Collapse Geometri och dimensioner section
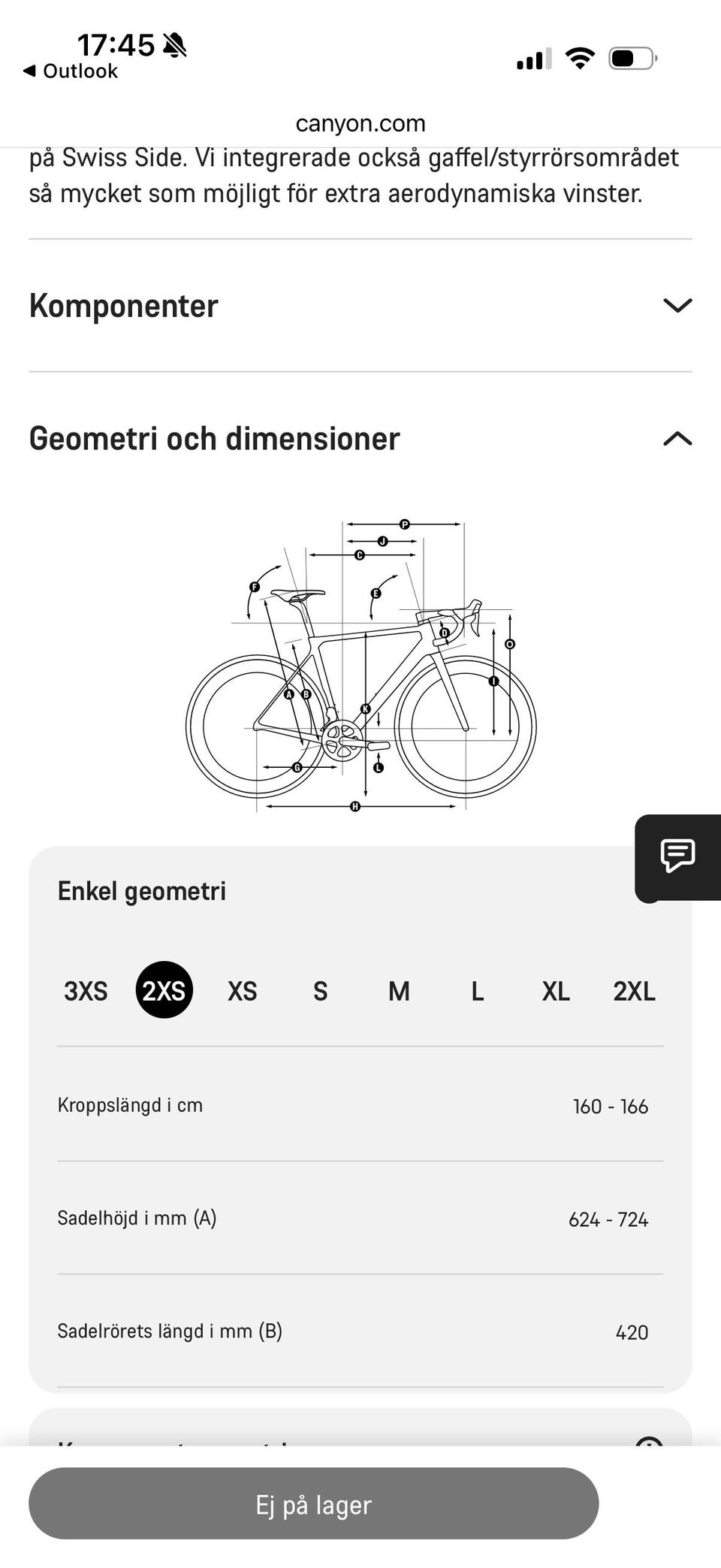The width and height of the screenshot is (721, 1568). pyautogui.click(x=360, y=439)
